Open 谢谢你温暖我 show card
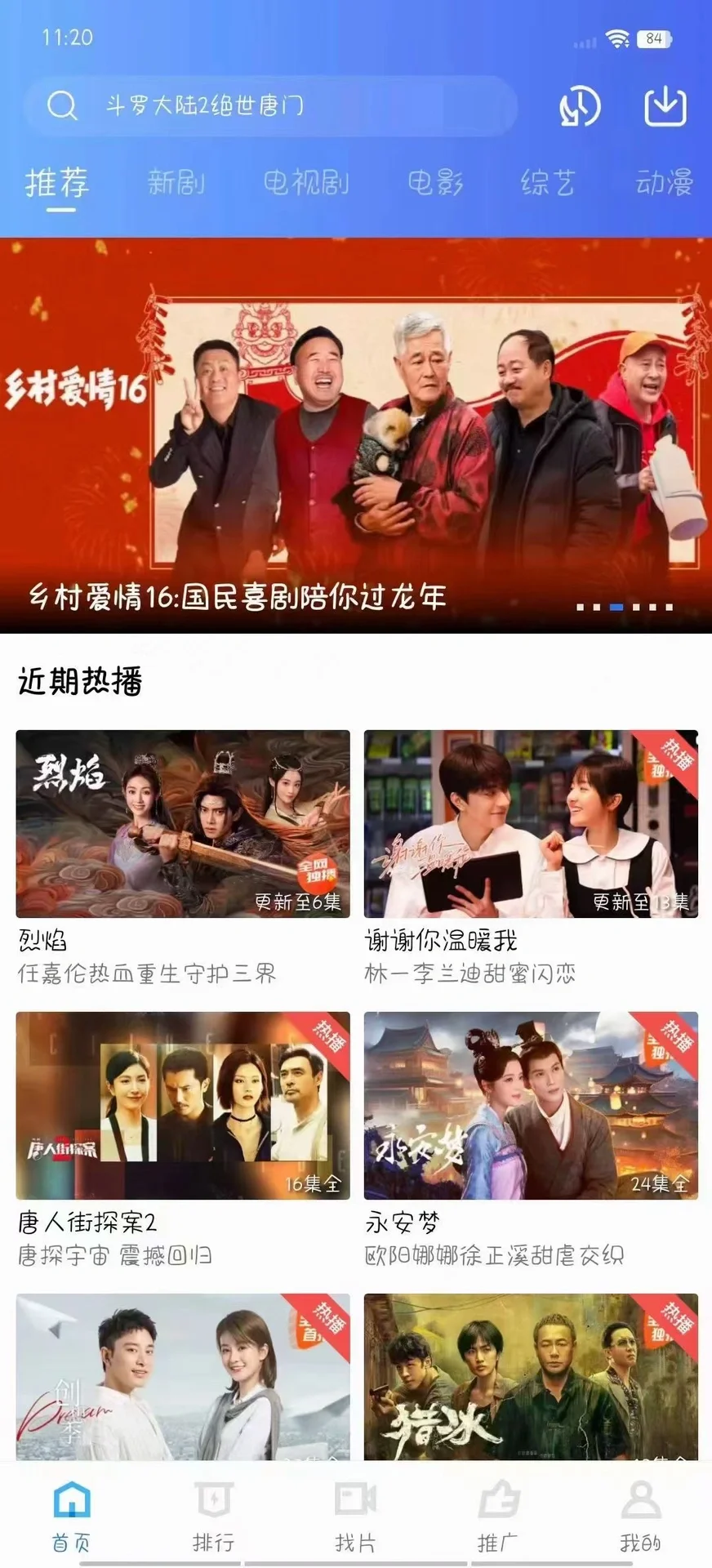The height and width of the screenshot is (1568, 712). point(531,823)
